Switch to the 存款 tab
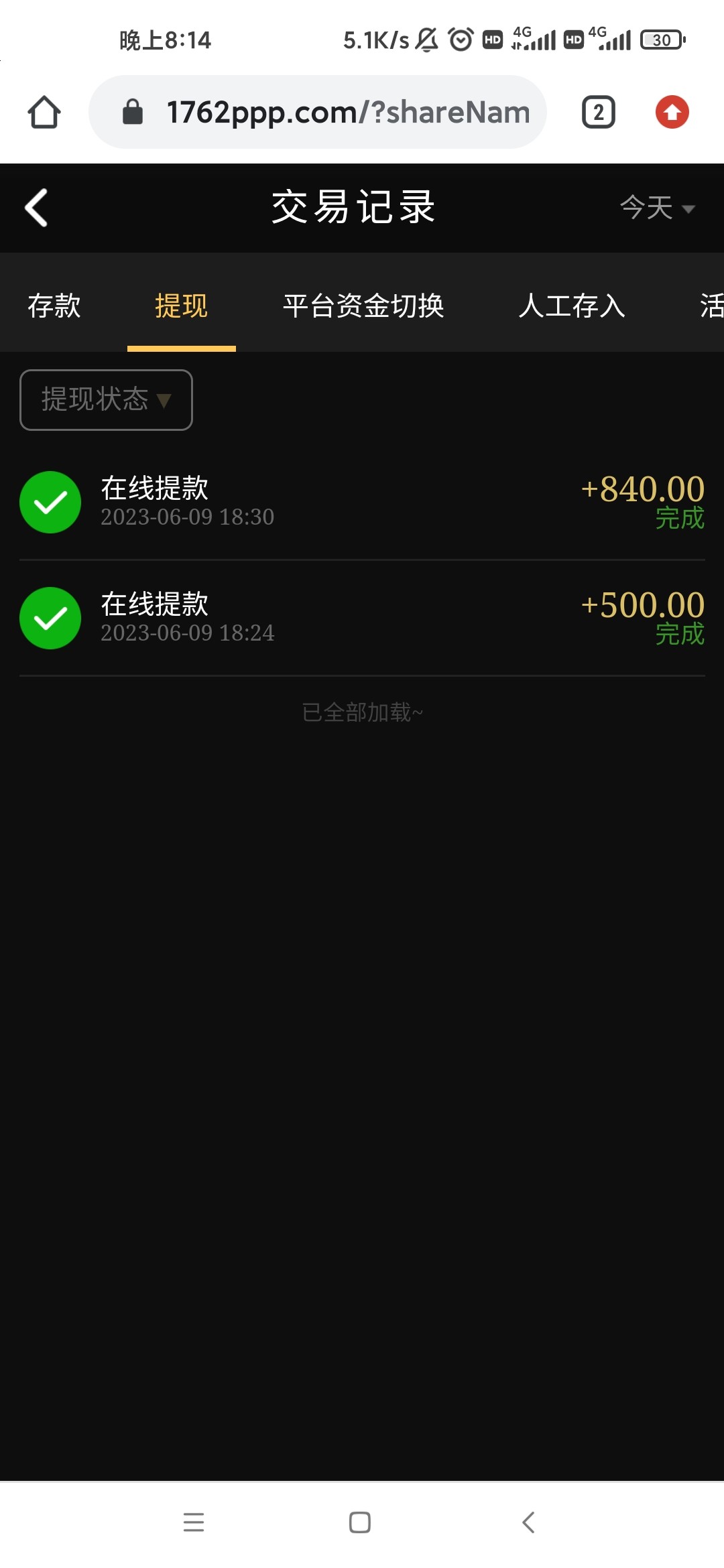Screen dimensions: 724x1568 pyautogui.click(x=54, y=306)
